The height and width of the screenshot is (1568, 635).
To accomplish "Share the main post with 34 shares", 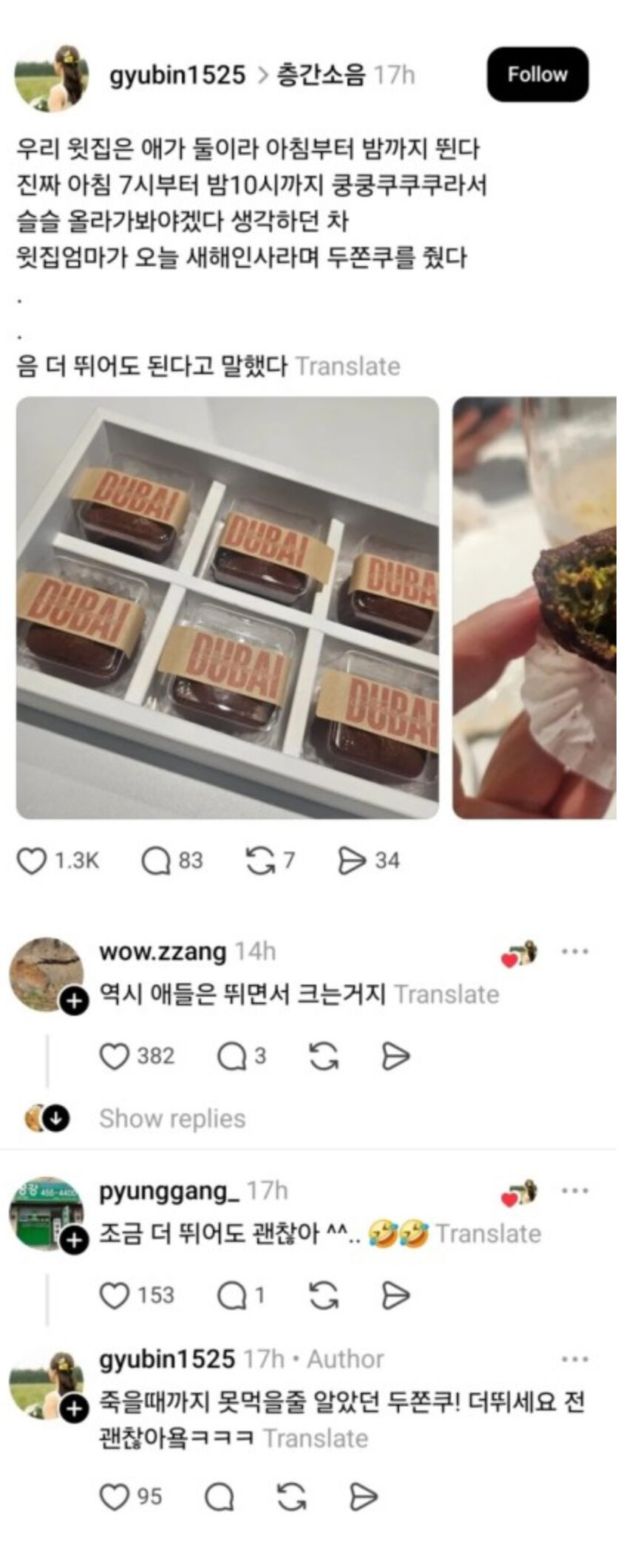I will point(352,861).
